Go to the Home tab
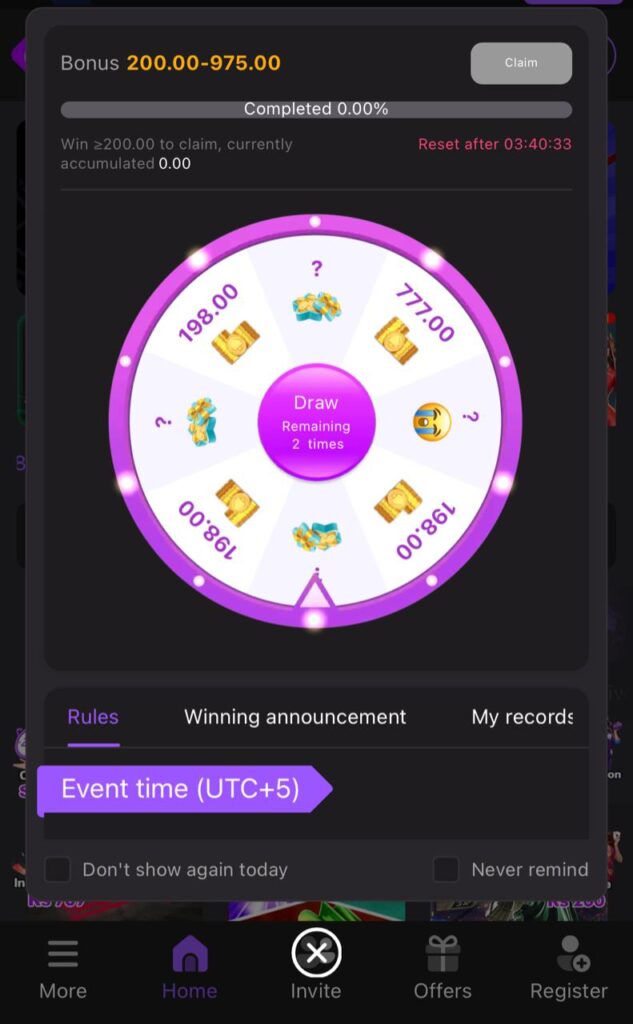633x1024 pixels. 189,969
